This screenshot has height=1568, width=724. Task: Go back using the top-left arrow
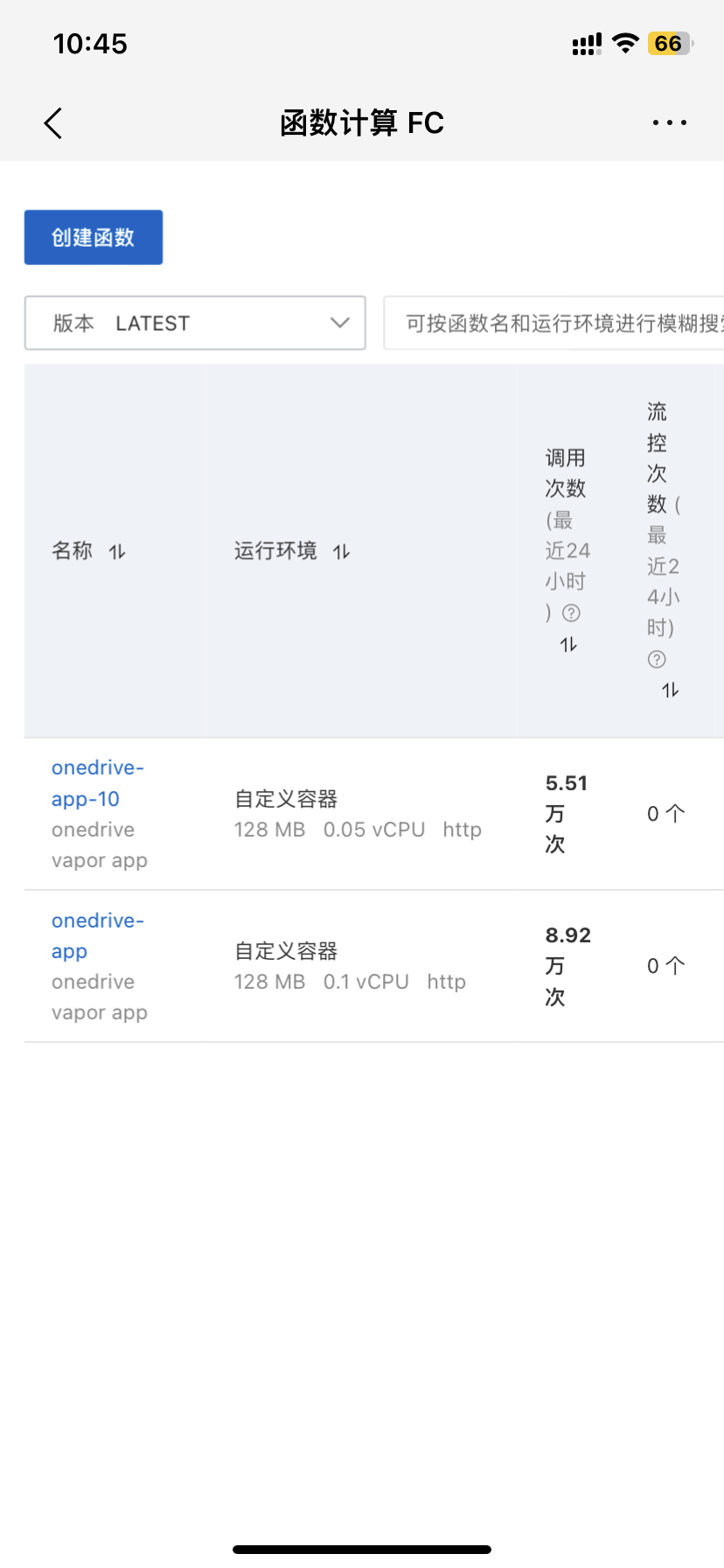point(53,123)
